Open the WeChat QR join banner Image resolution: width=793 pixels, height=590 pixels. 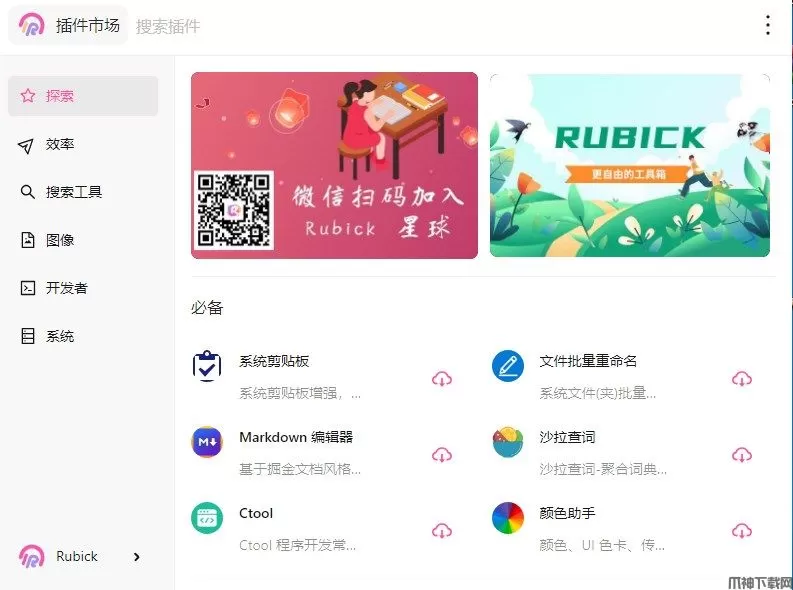click(334, 165)
